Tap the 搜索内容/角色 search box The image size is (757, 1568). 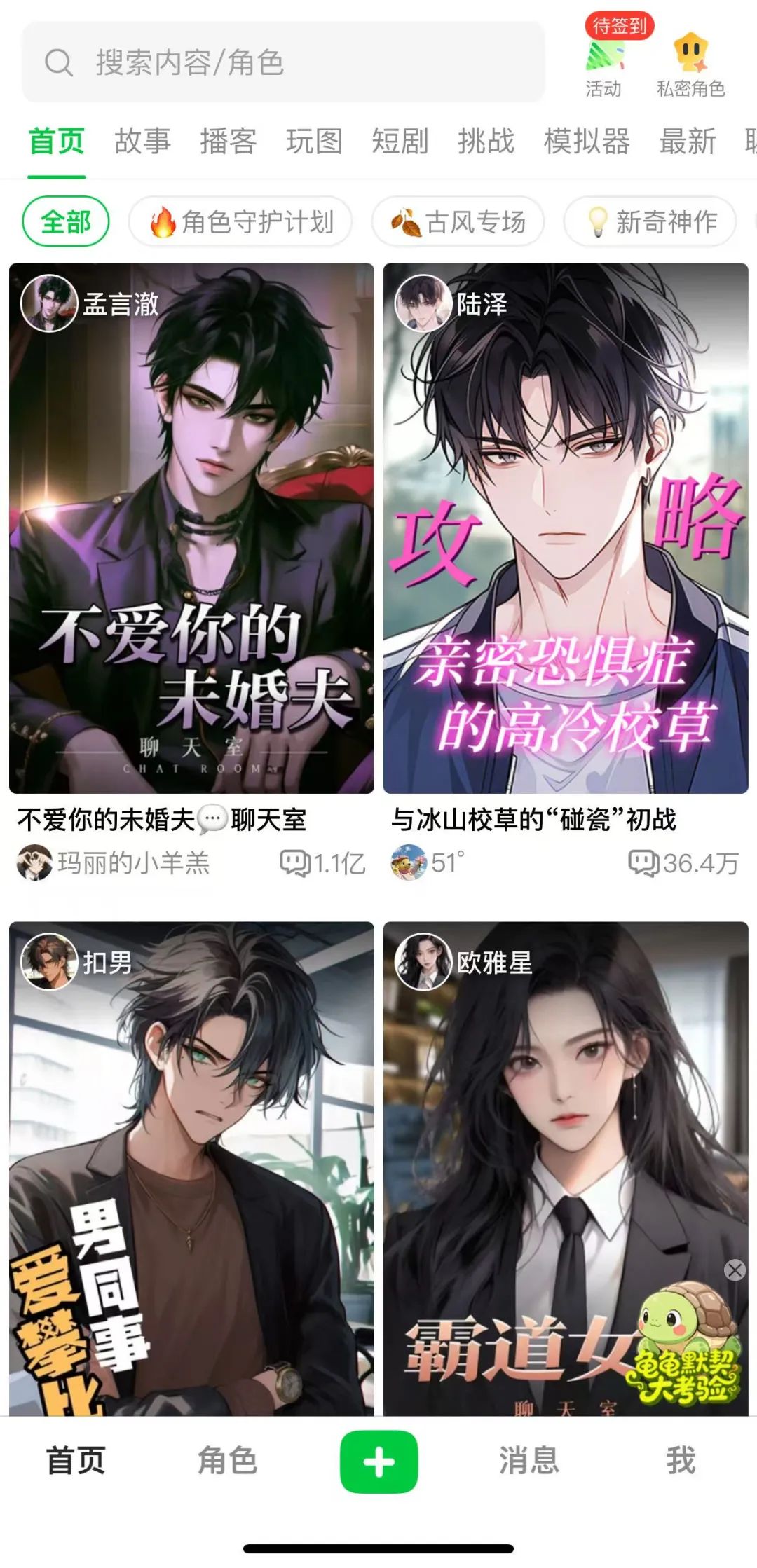click(283, 62)
